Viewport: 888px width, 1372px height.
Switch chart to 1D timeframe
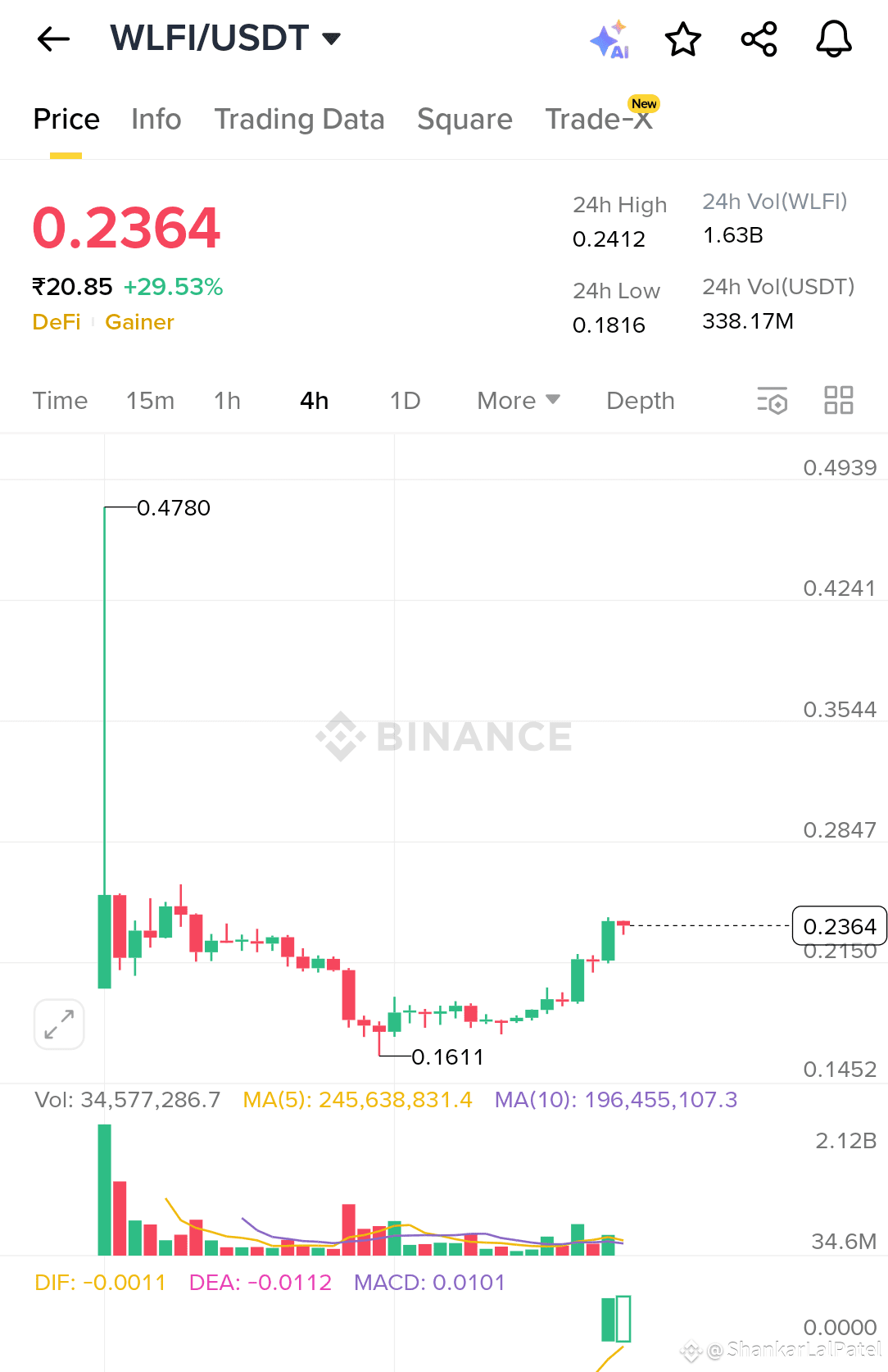404,401
